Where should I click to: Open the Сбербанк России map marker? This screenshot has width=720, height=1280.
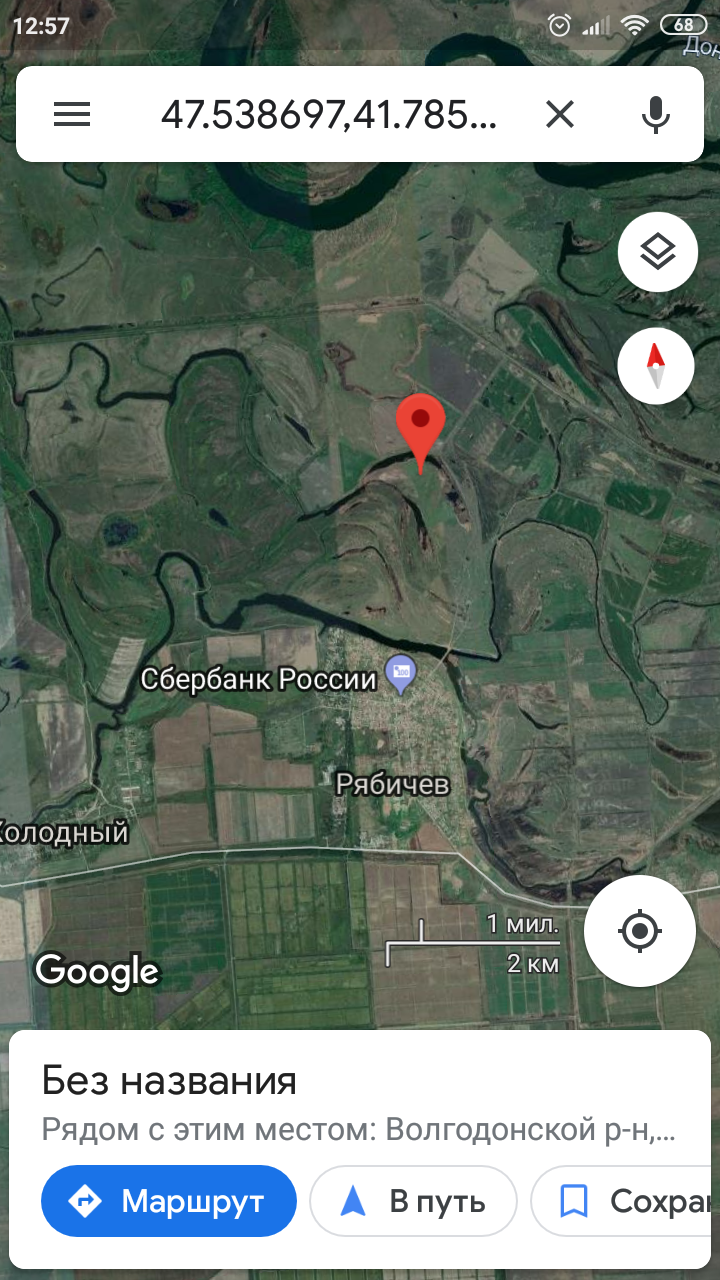pyautogui.click(x=403, y=670)
